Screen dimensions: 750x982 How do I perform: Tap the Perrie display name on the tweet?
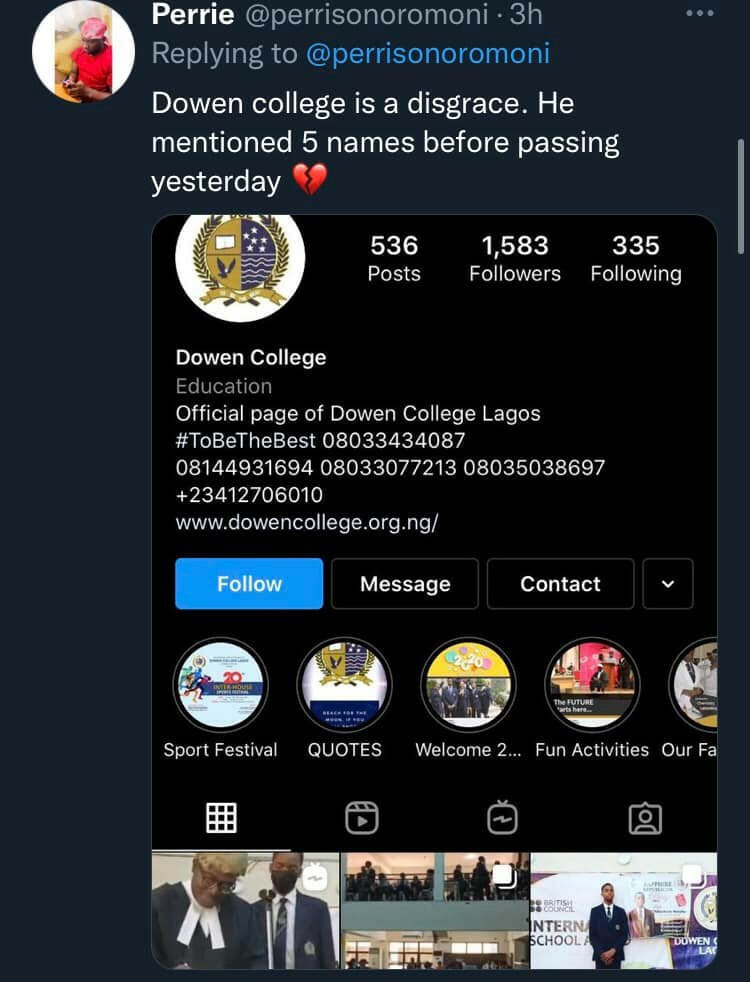click(192, 14)
